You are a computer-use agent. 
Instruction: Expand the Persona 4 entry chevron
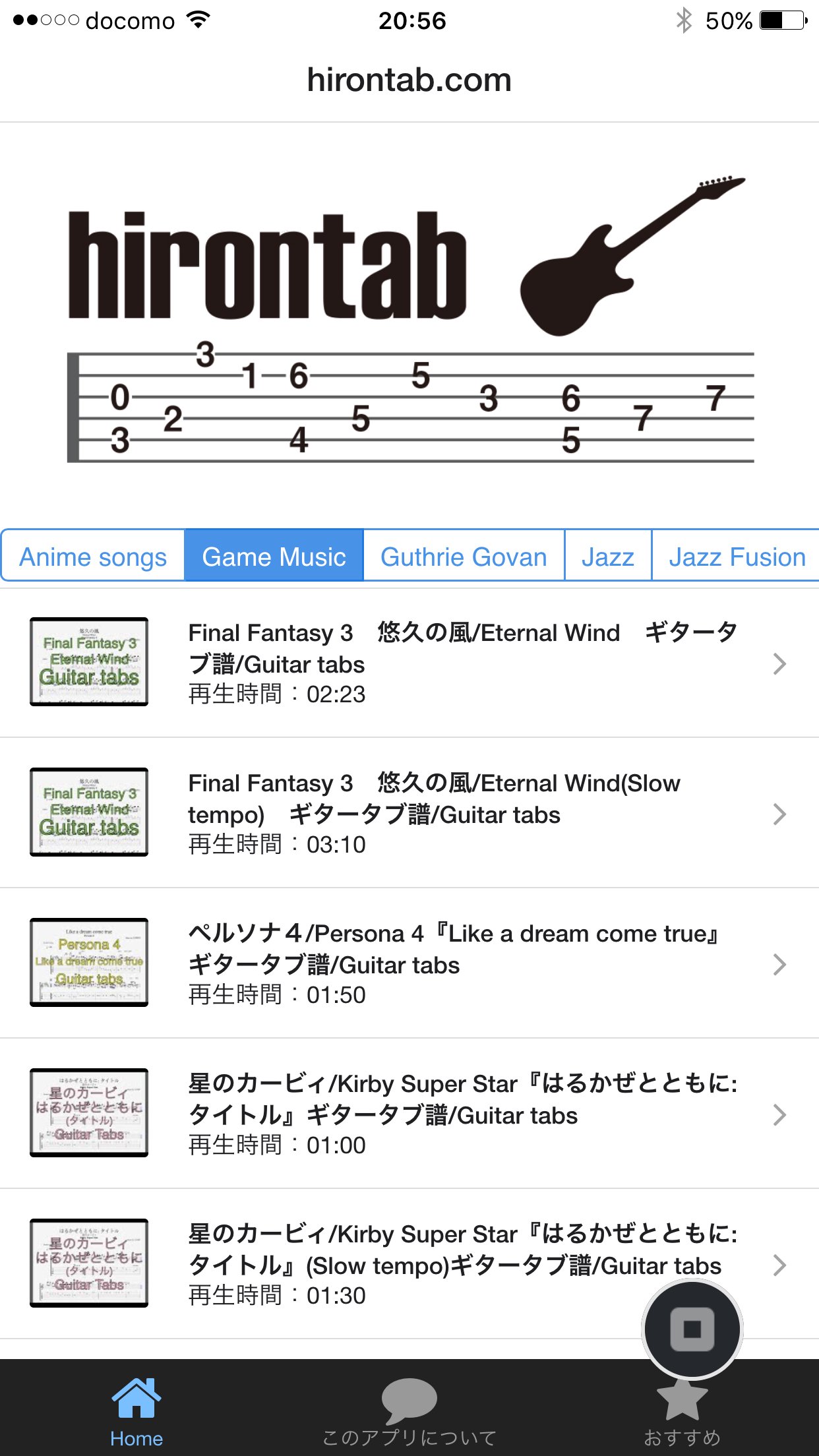point(778,965)
